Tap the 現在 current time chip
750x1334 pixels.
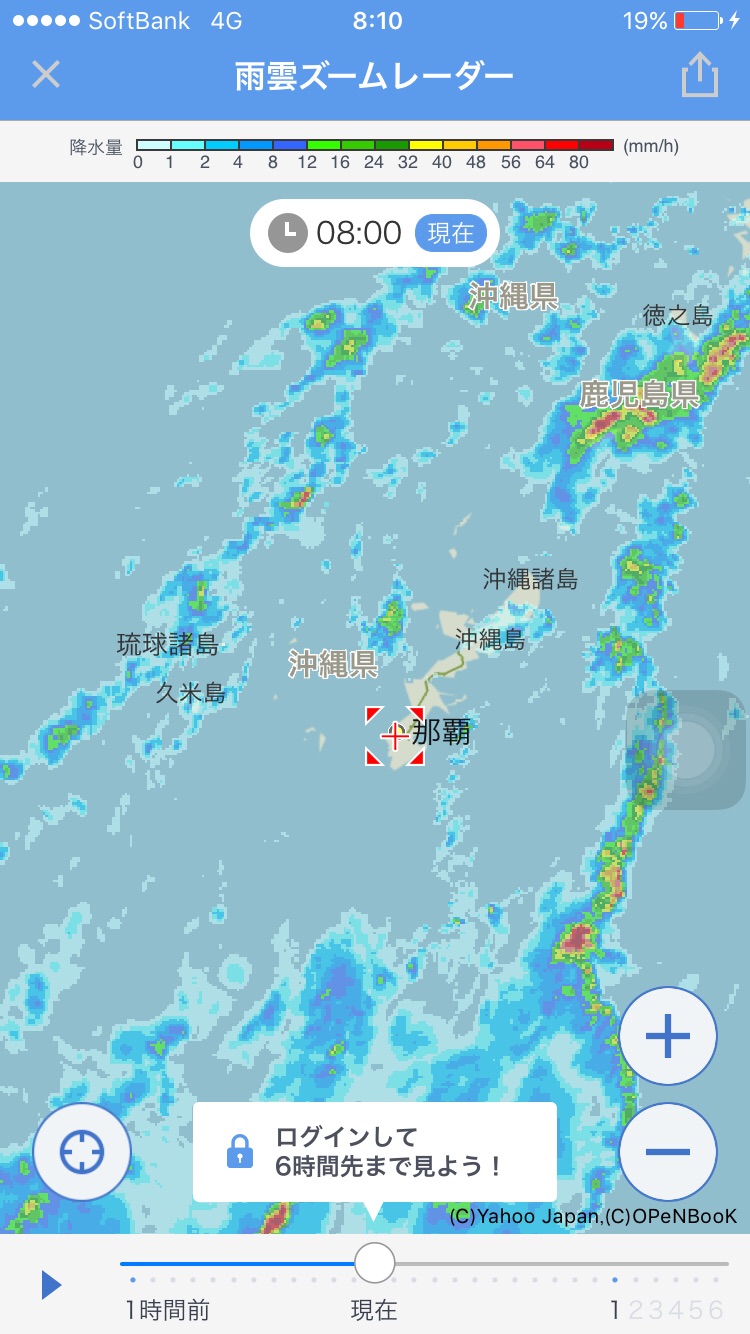450,233
